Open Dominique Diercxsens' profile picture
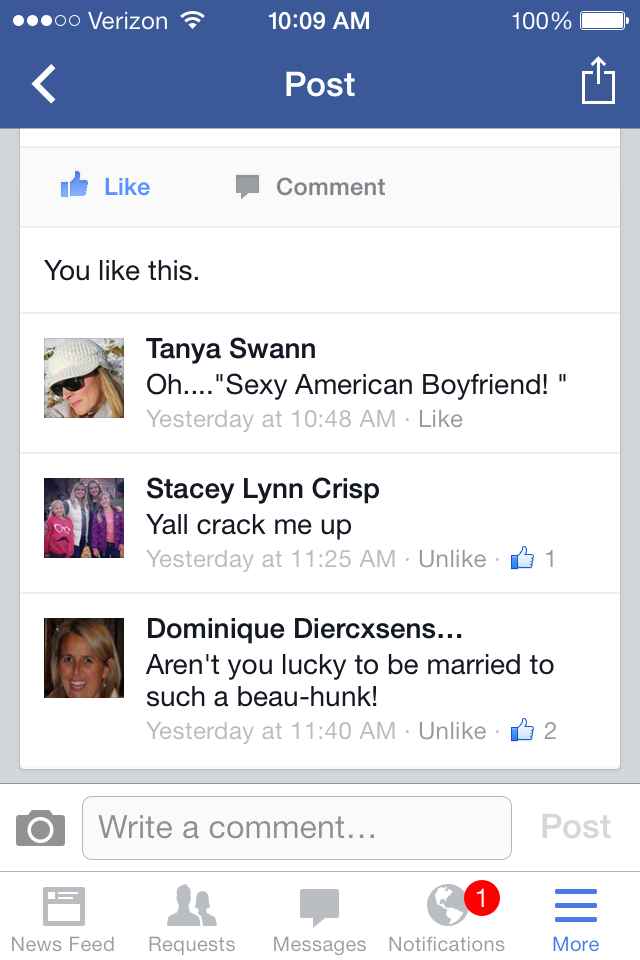Screen dimensions: 640x960 click(x=84, y=657)
